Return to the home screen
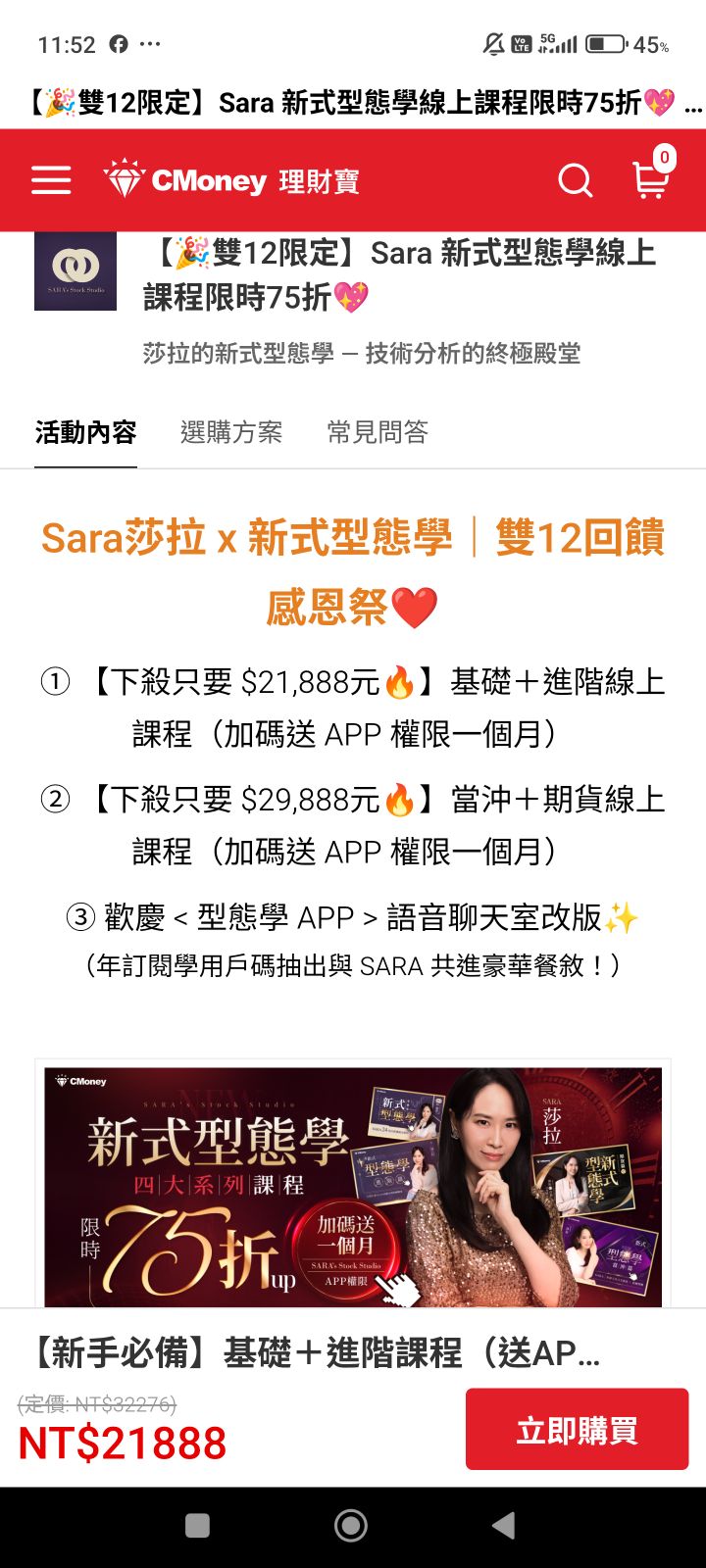Image resolution: width=706 pixels, height=1568 pixels. click(x=351, y=1525)
